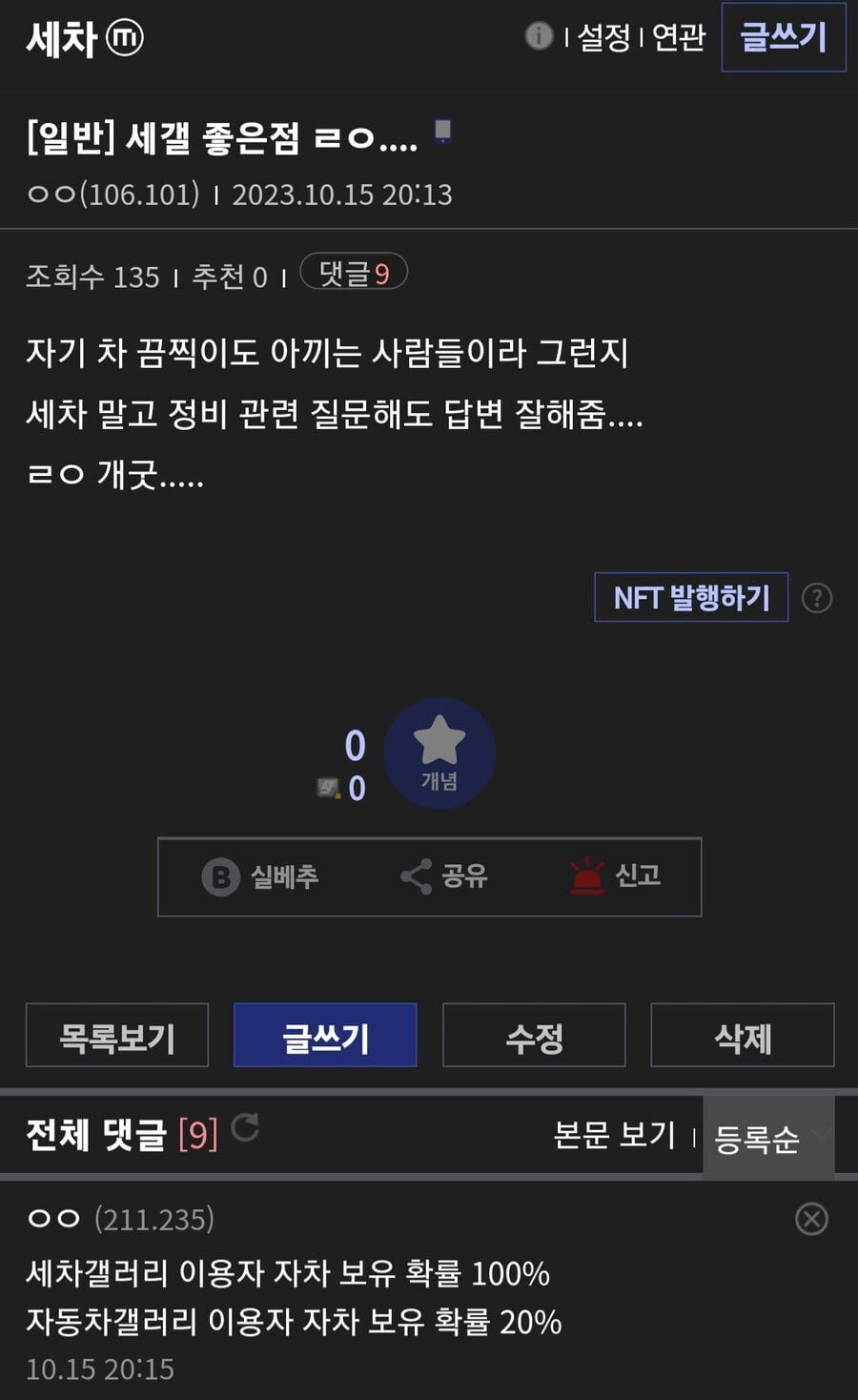Recommend the post with 개념 star

click(x=439, y=752)
